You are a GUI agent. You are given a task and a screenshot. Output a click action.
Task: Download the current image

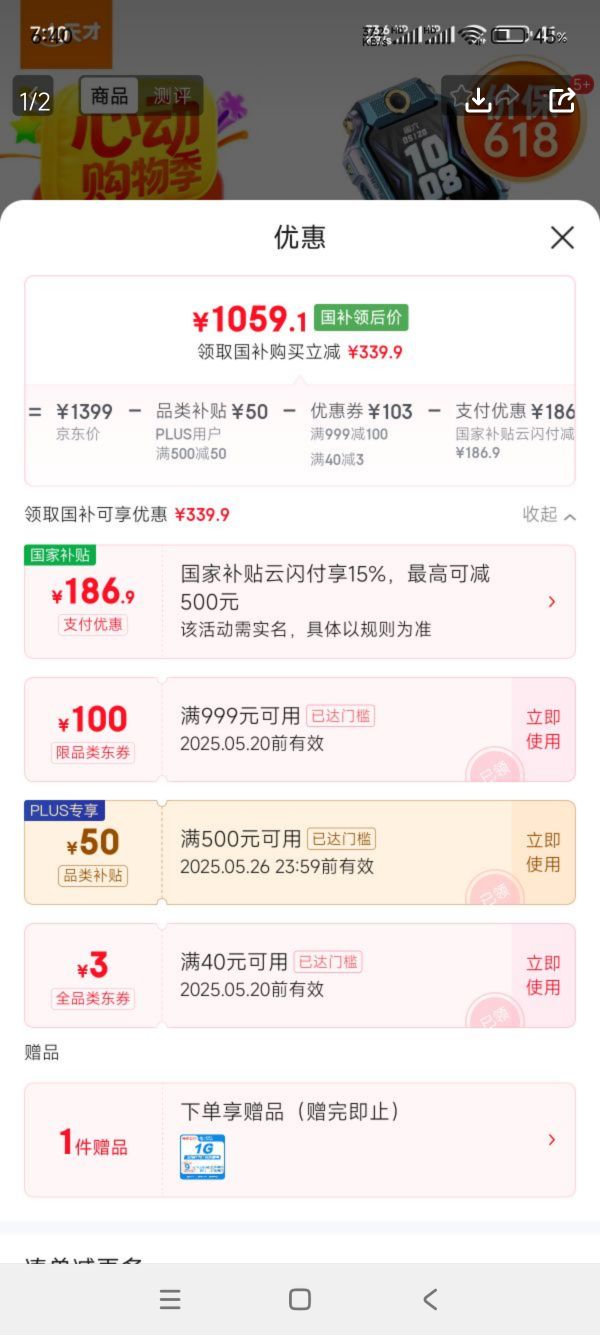(479, 99)
